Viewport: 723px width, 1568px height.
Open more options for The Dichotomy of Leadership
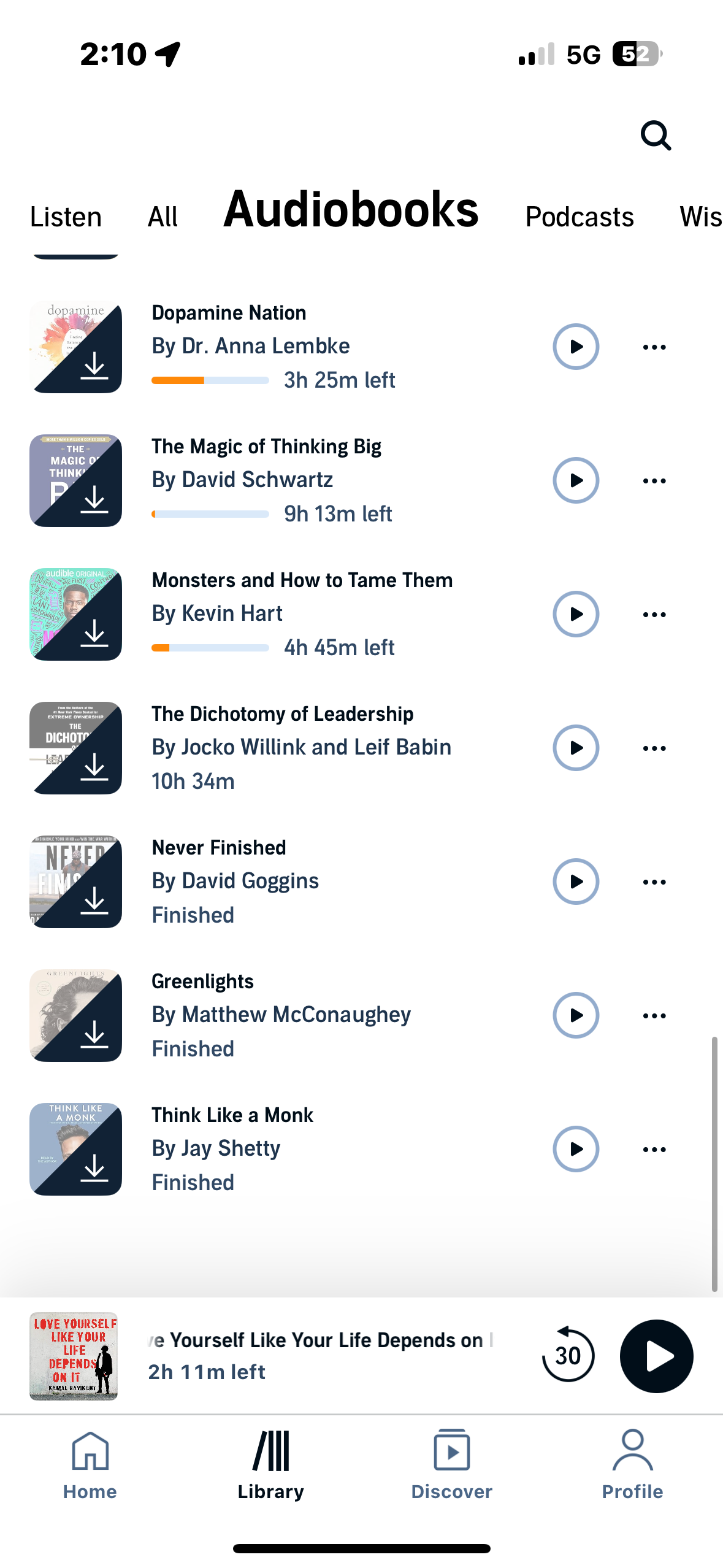click(x=654, y=748)
